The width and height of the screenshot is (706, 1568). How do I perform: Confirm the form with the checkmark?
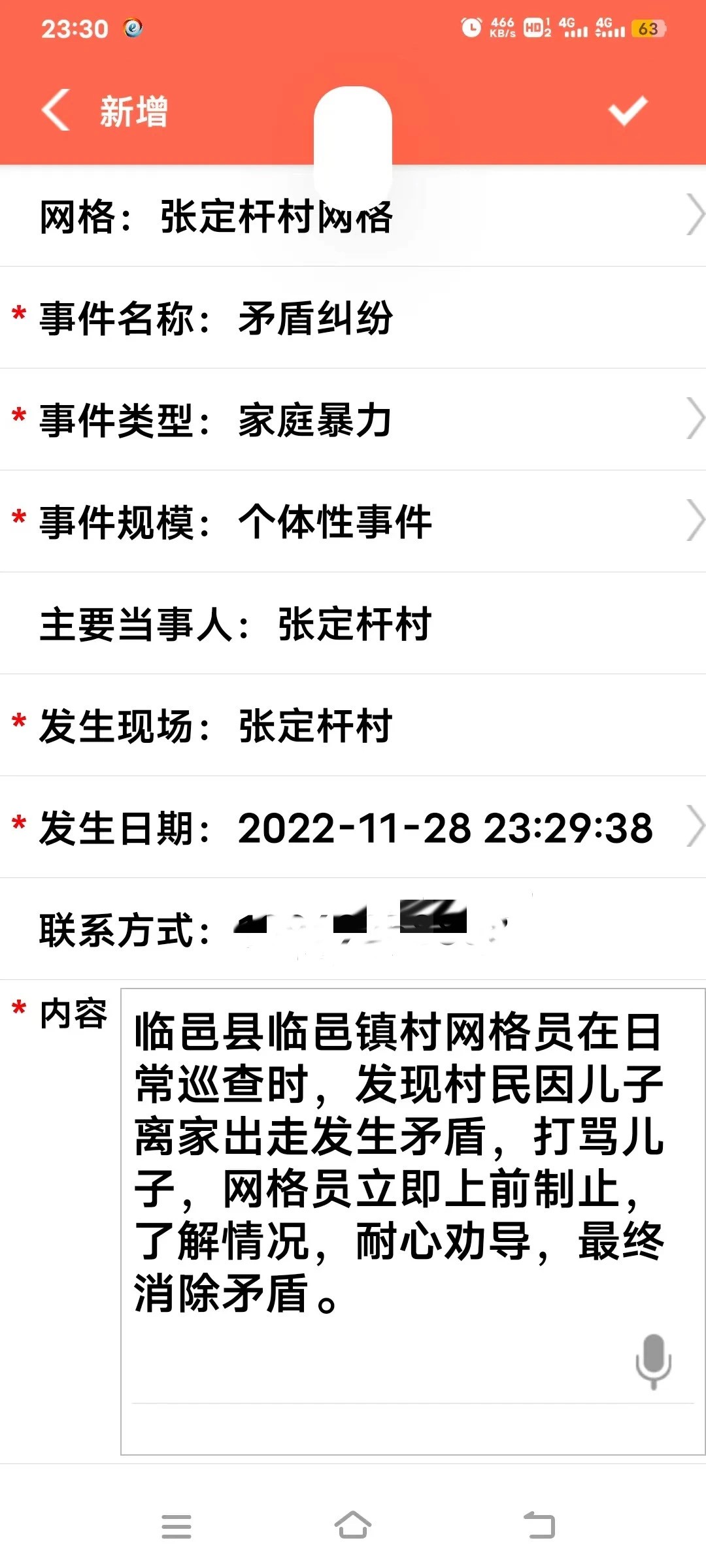(628, 111)
